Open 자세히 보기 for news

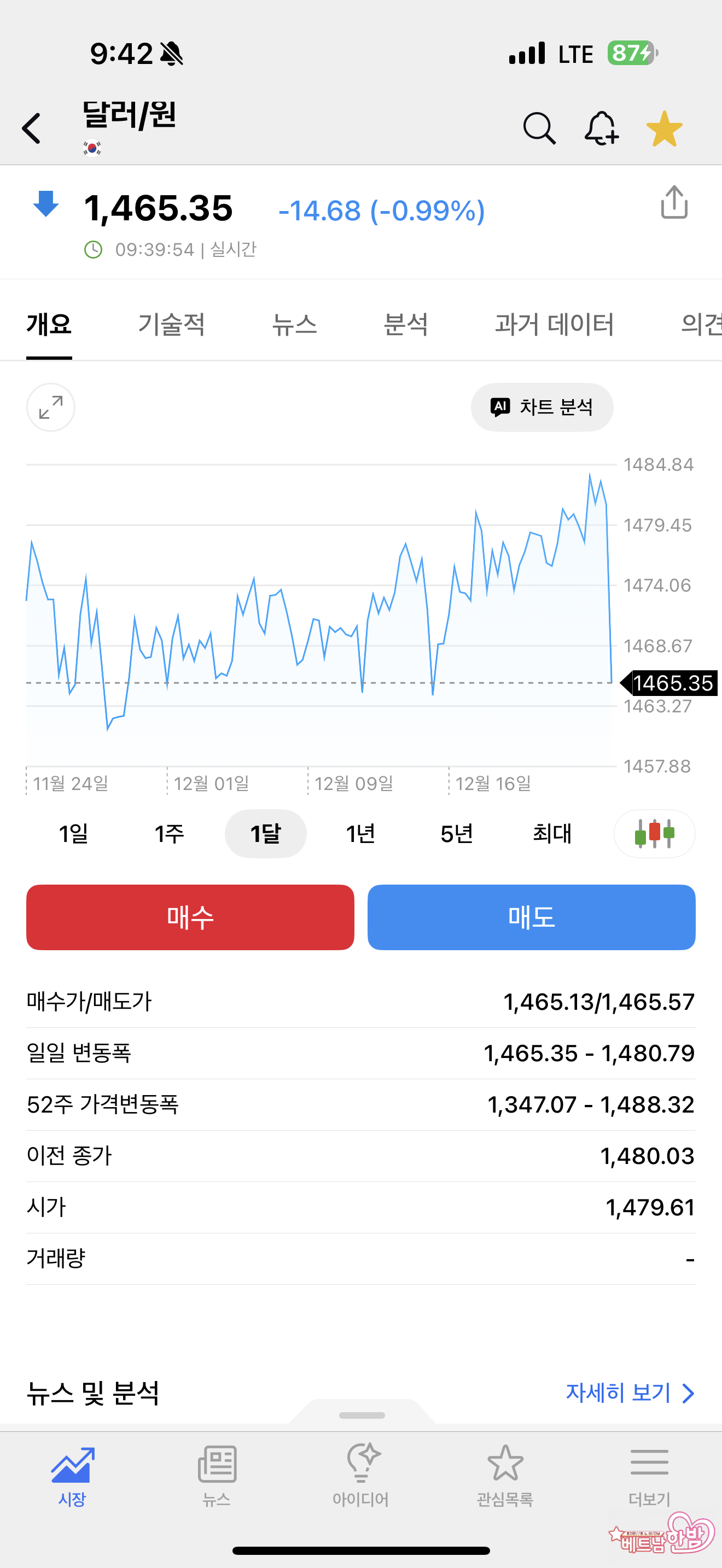coord(630,1393)
